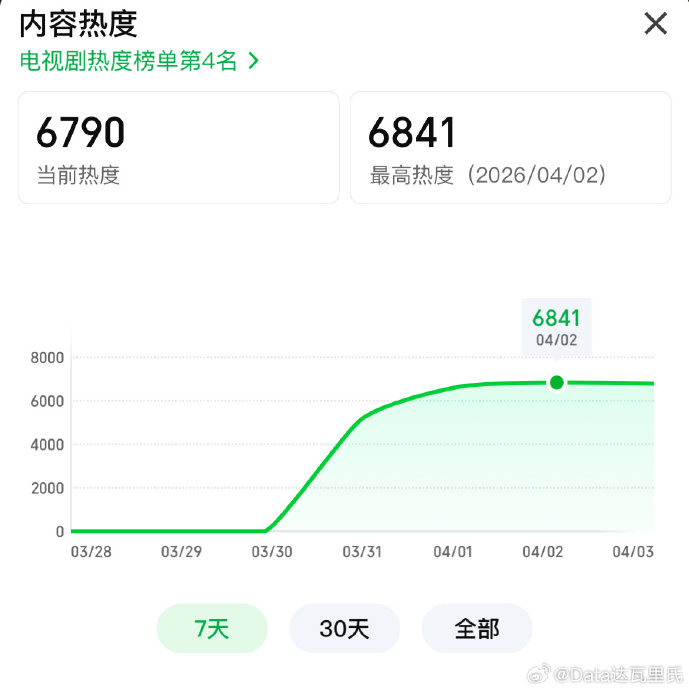Switch to the 30天 view
The width and height of the screenshot is (689, 690).
[344, 628]
